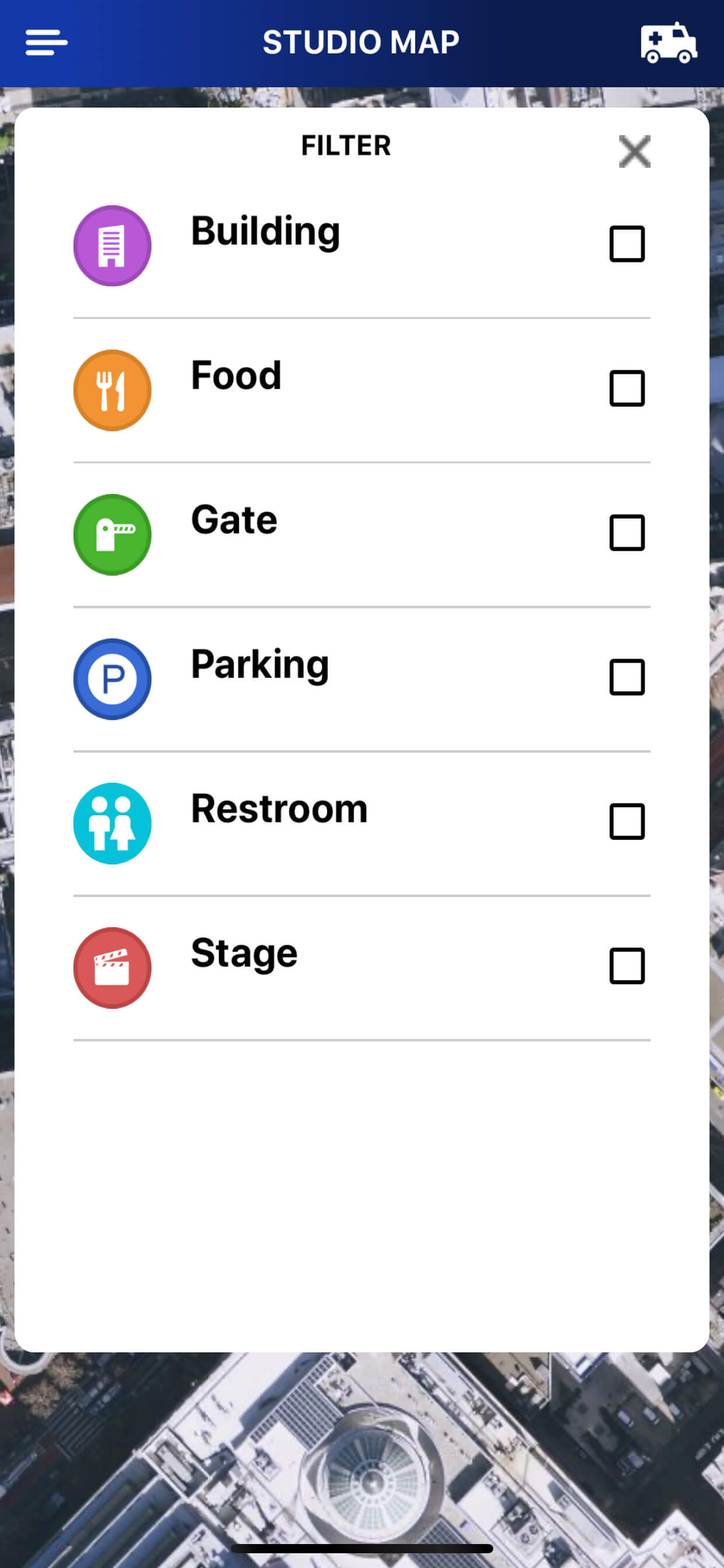Close the filter dialog
Image resolution: width=724 pixels, height=1568 pixels.
click(x=635, y=151)
